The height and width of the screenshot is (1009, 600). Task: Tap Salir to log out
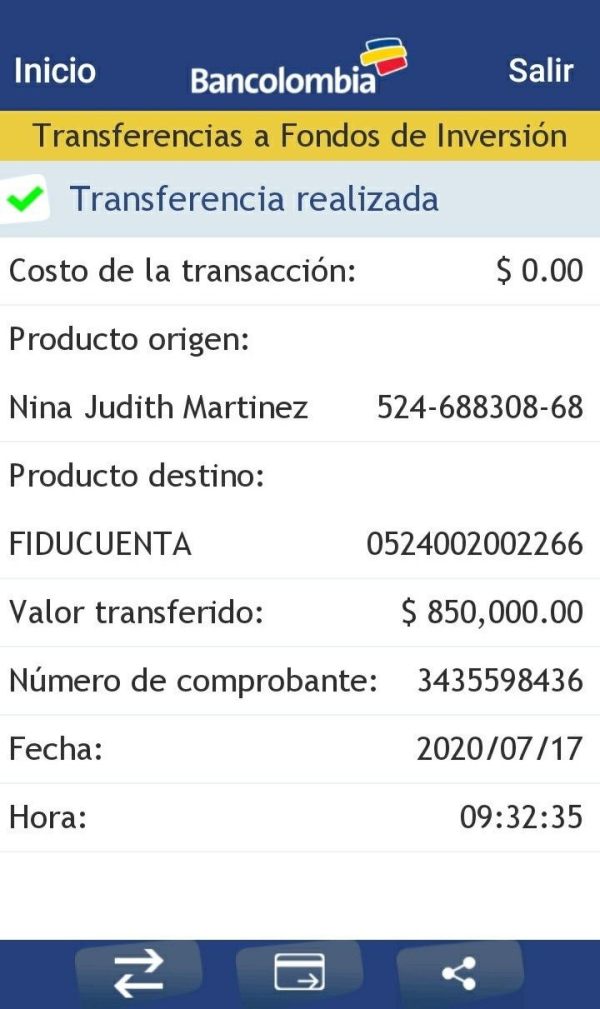(x=540, y=70)
